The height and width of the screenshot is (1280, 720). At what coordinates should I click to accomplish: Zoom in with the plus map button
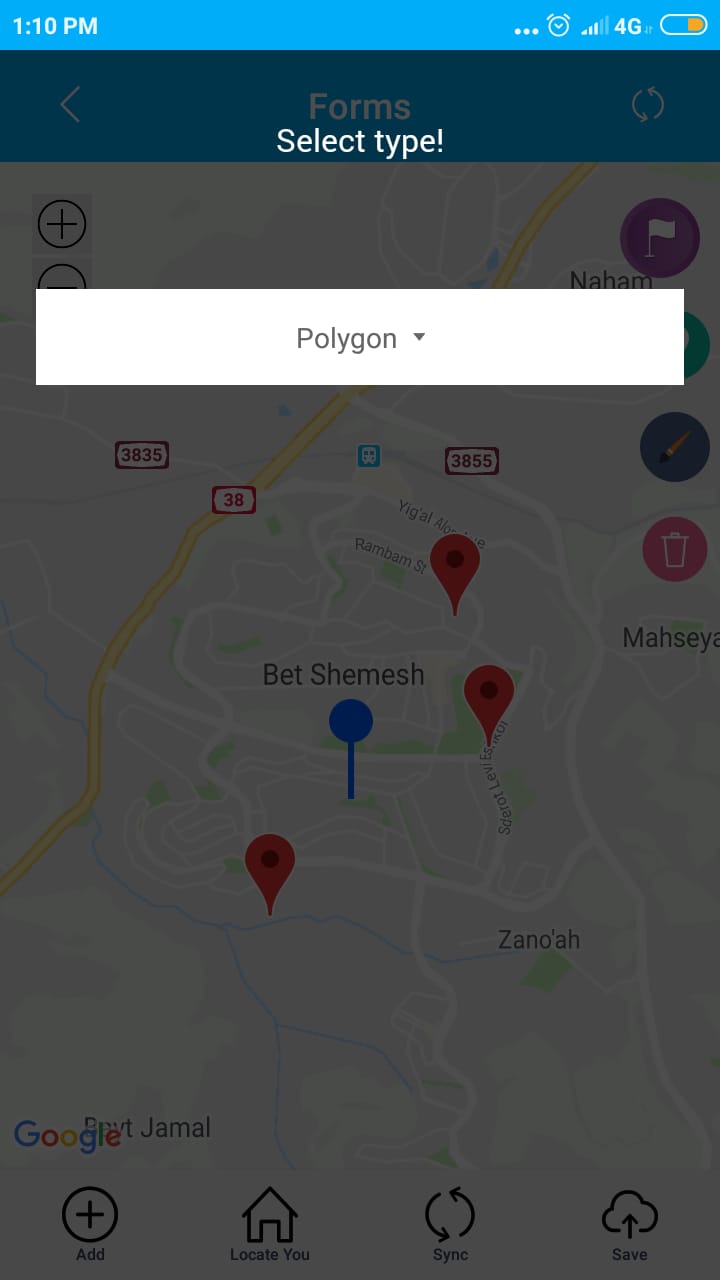coord(62,224)
